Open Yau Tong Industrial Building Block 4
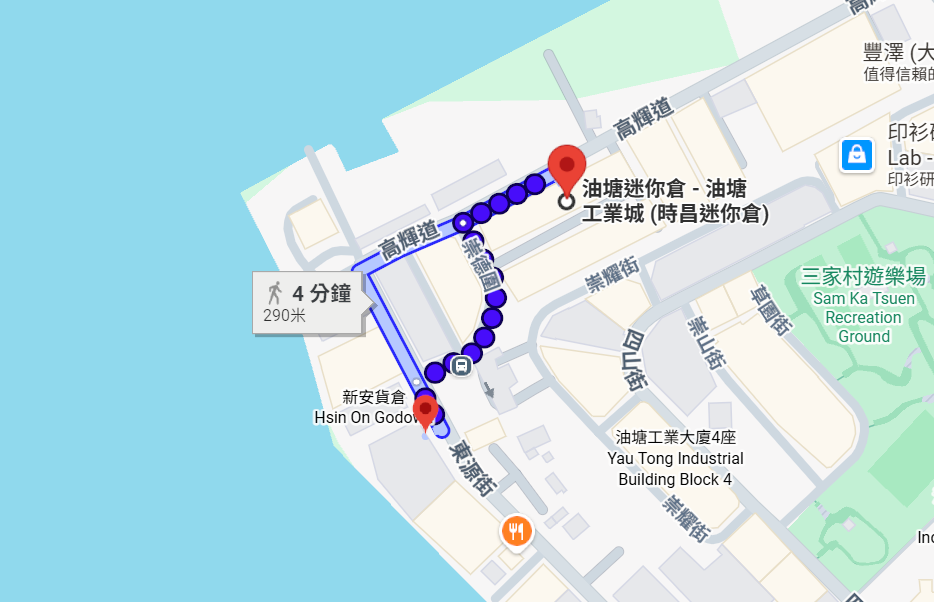 [x=675, y=458]
